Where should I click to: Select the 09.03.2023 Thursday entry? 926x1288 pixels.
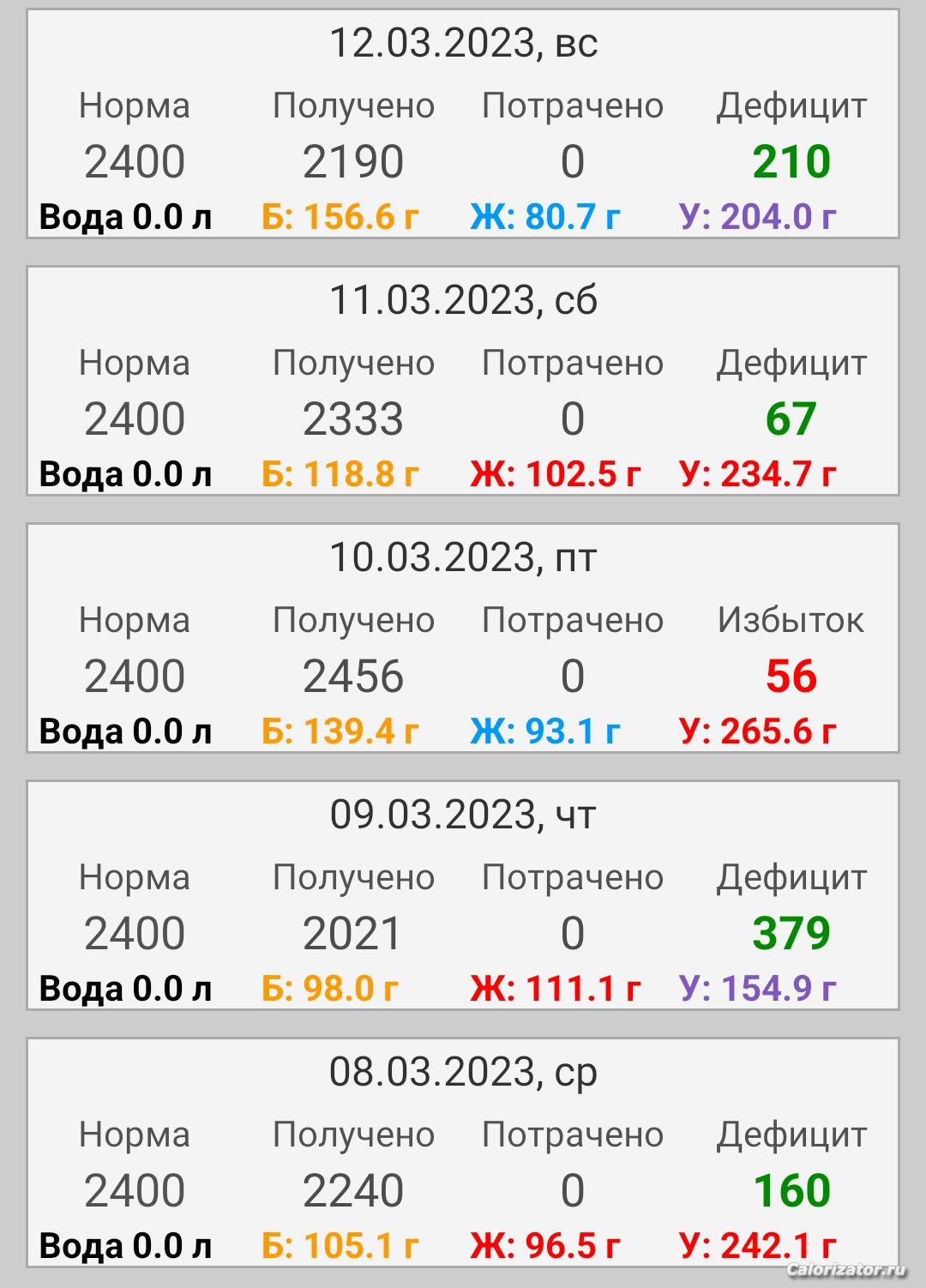[463, 895]
